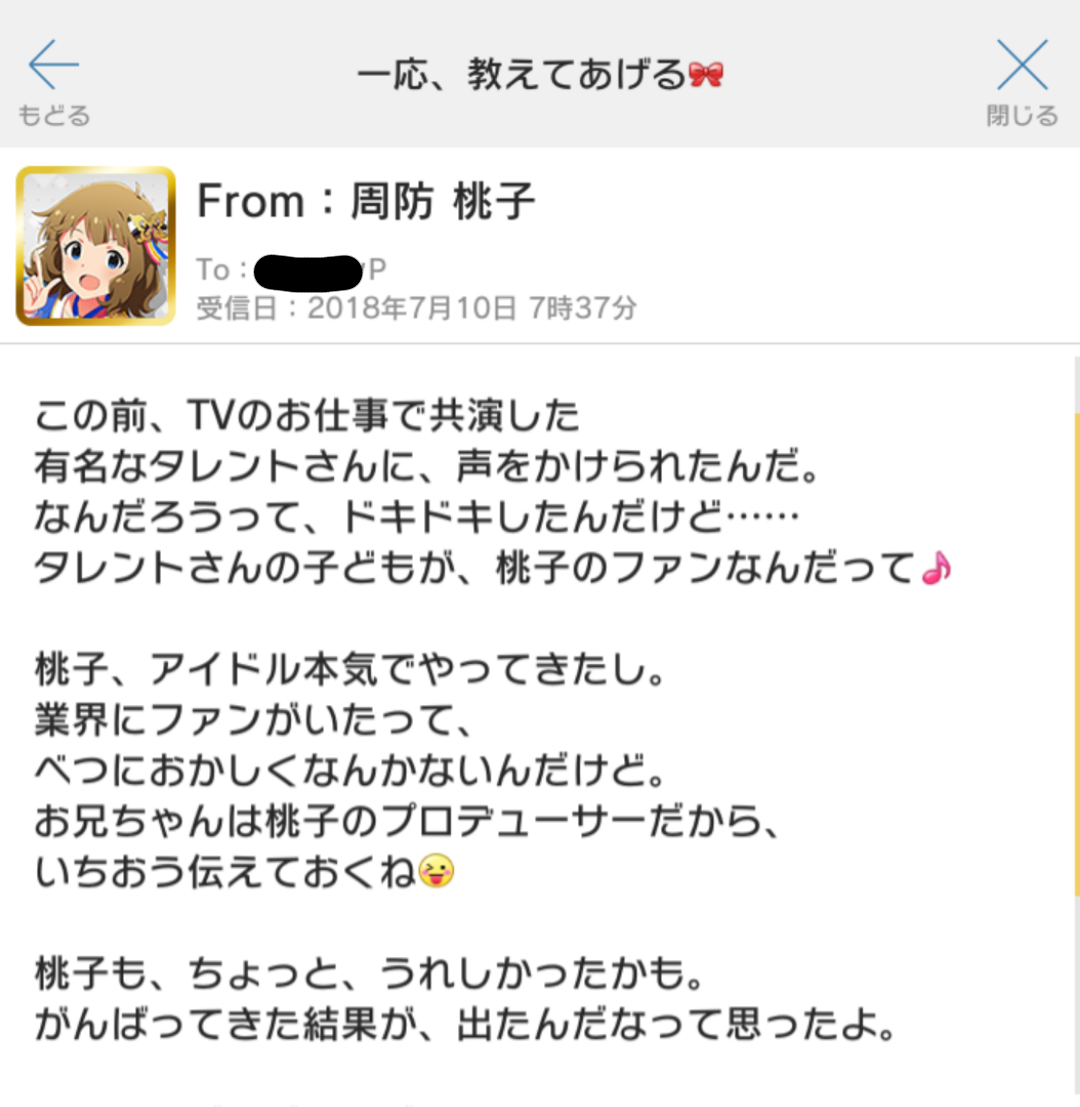
Task: Go back with the もどる arrow
Action: 53,80
